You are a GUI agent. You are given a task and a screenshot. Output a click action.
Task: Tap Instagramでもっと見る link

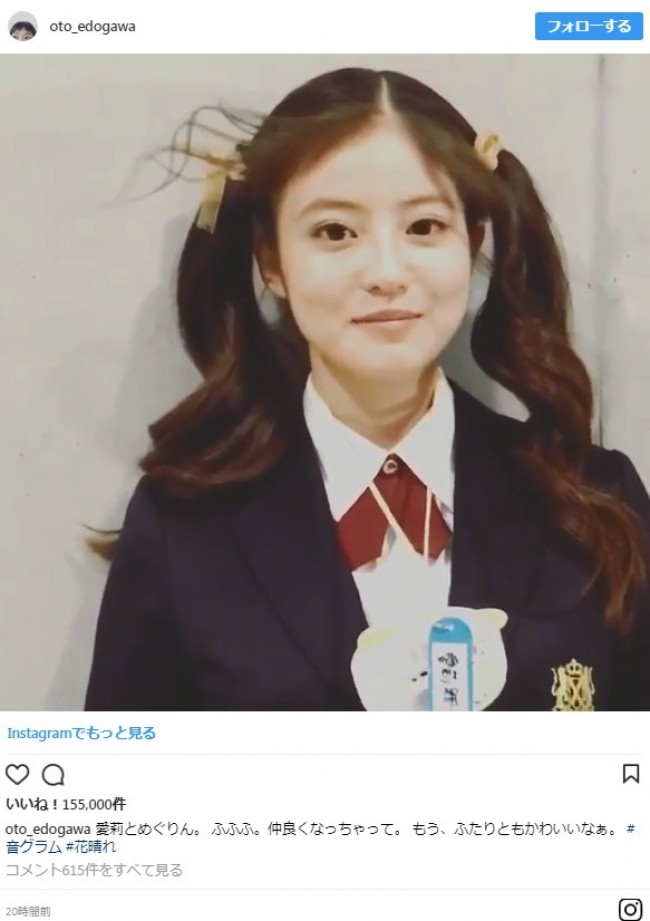81,733
